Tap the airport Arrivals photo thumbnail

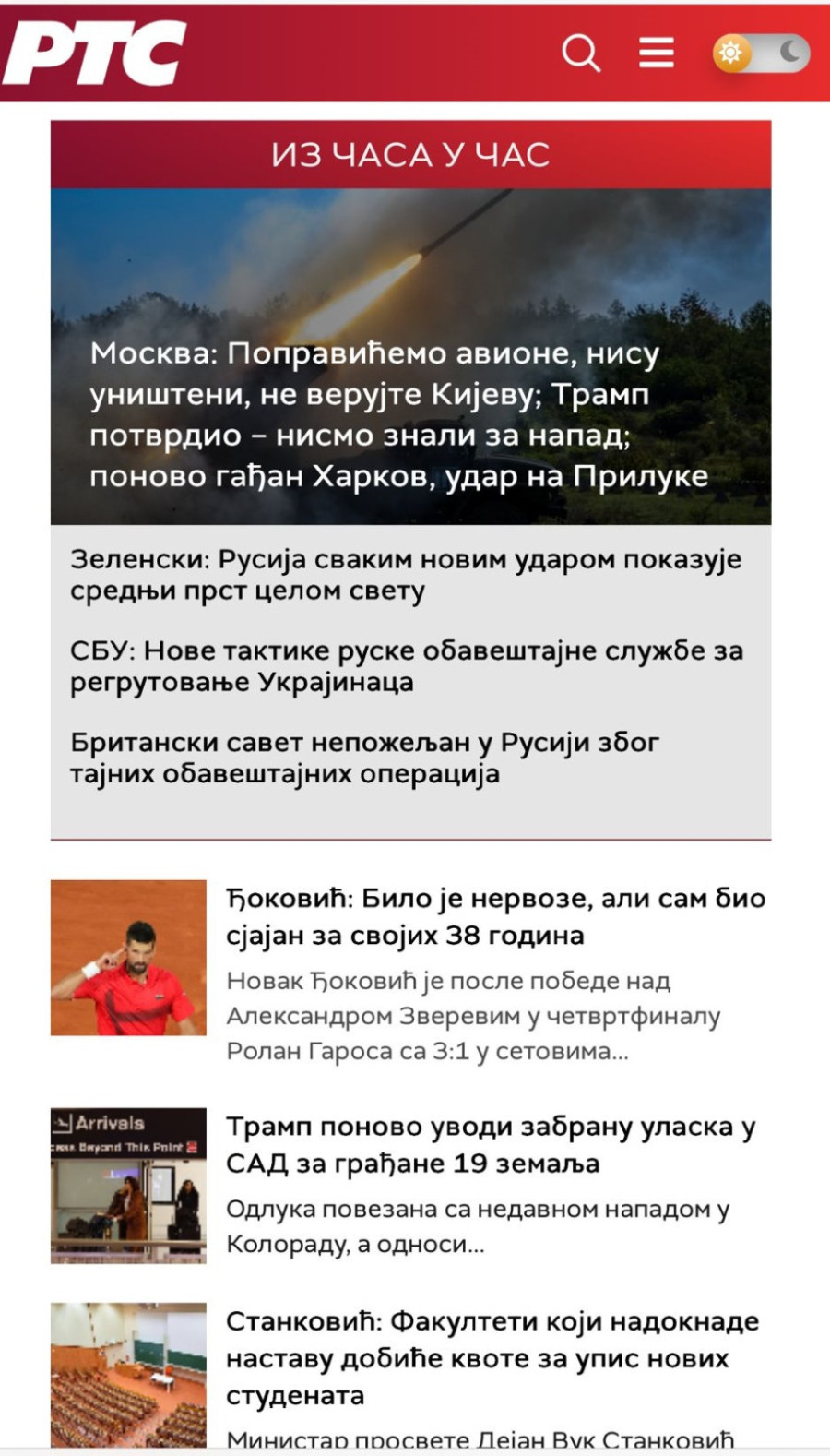128,1186
